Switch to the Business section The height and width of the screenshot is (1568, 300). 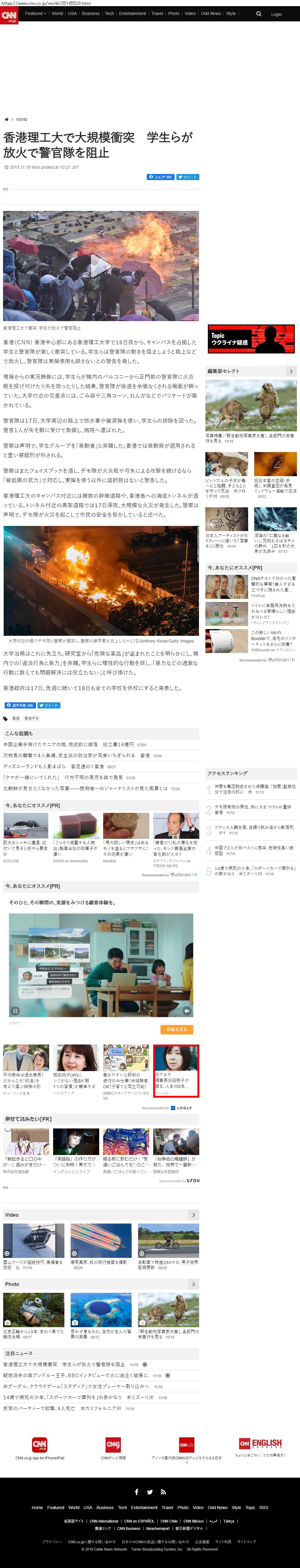(91, 13)
